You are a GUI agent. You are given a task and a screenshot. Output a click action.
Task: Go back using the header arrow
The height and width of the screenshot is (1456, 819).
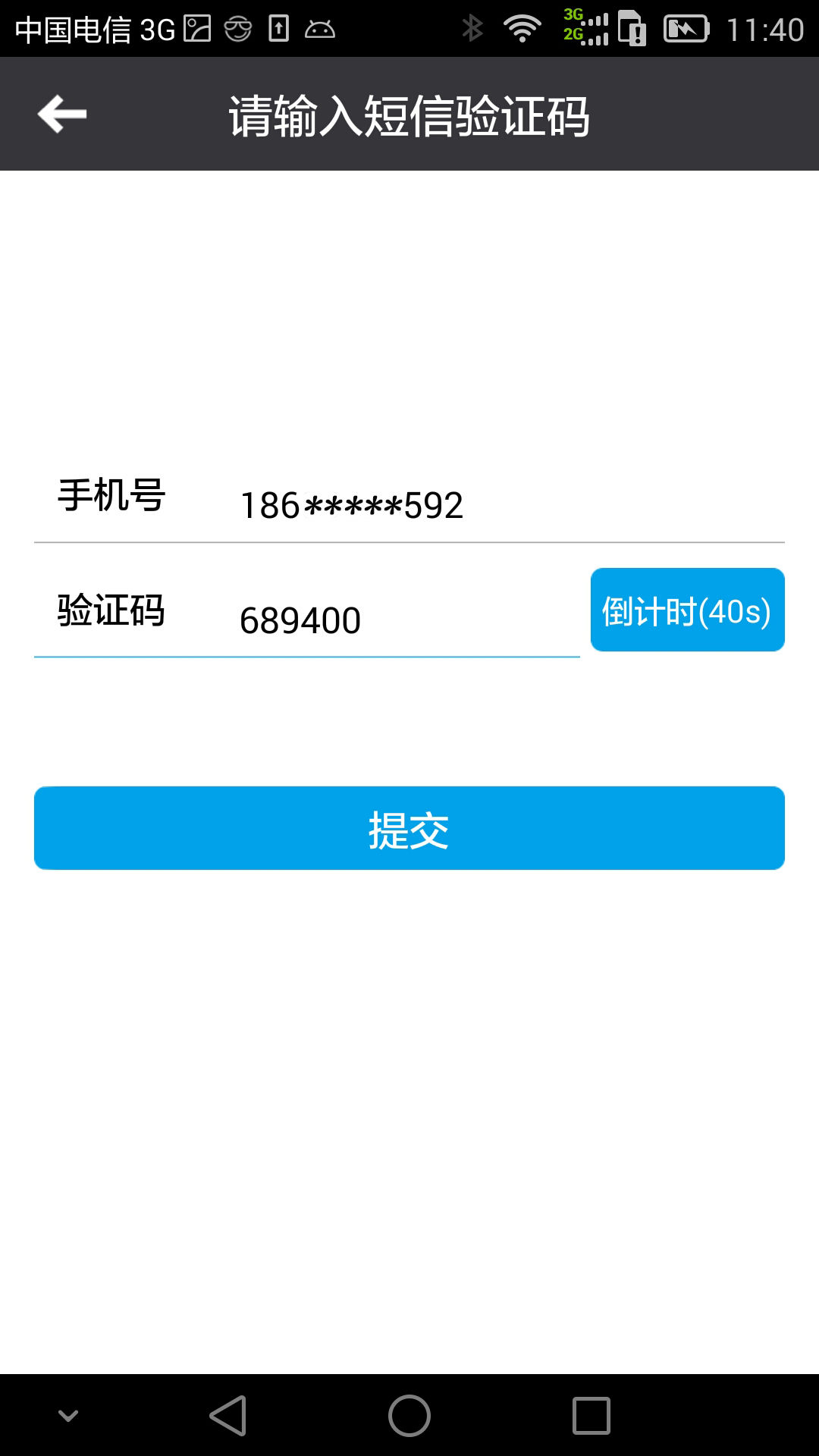(62, 114)
